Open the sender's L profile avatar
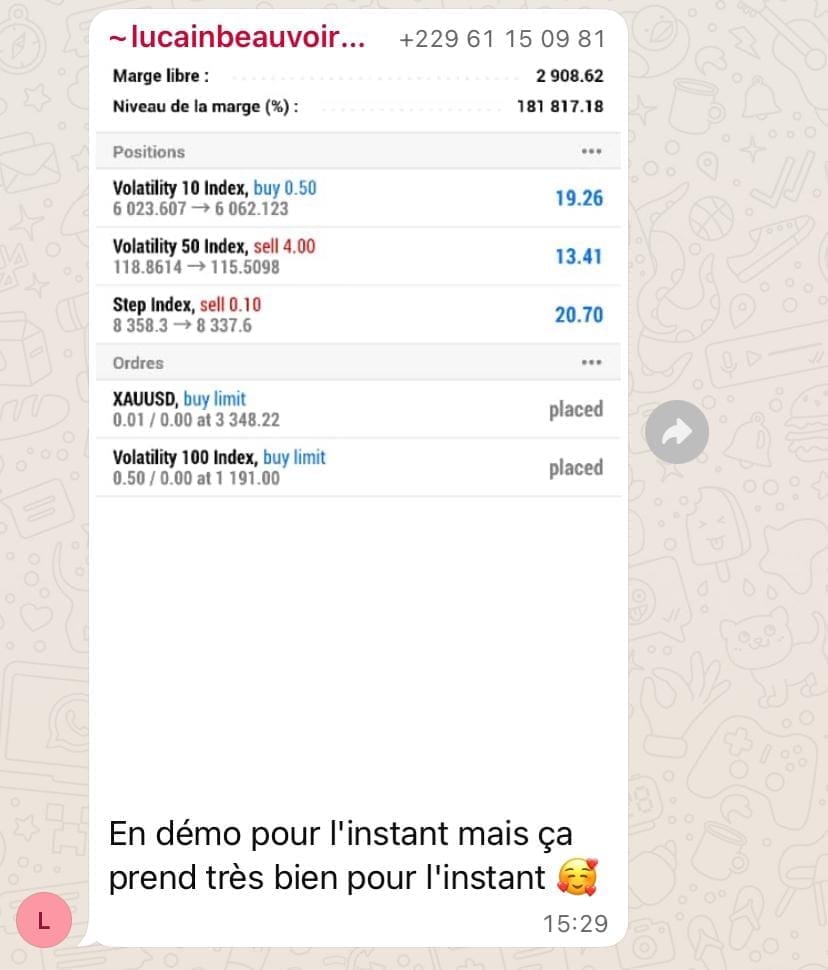This screenshot has height=970, width=828. pos(44,921)
